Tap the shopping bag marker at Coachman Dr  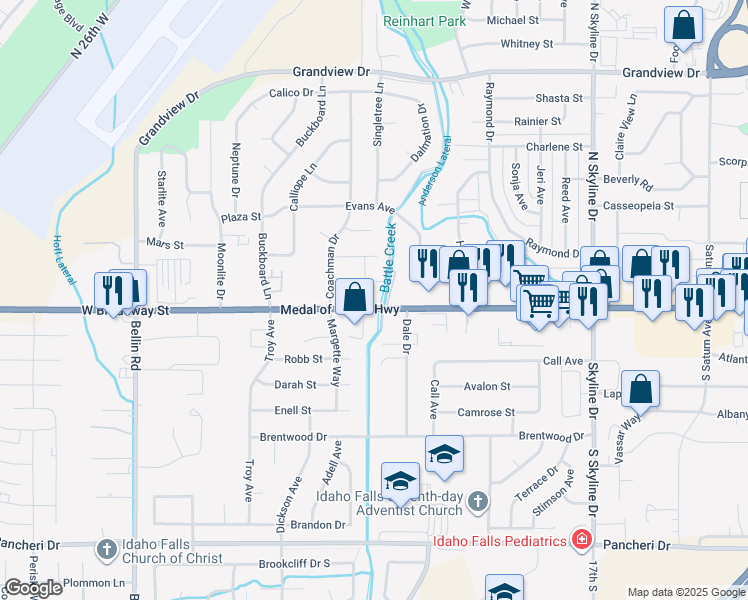[x=354, y=298]
